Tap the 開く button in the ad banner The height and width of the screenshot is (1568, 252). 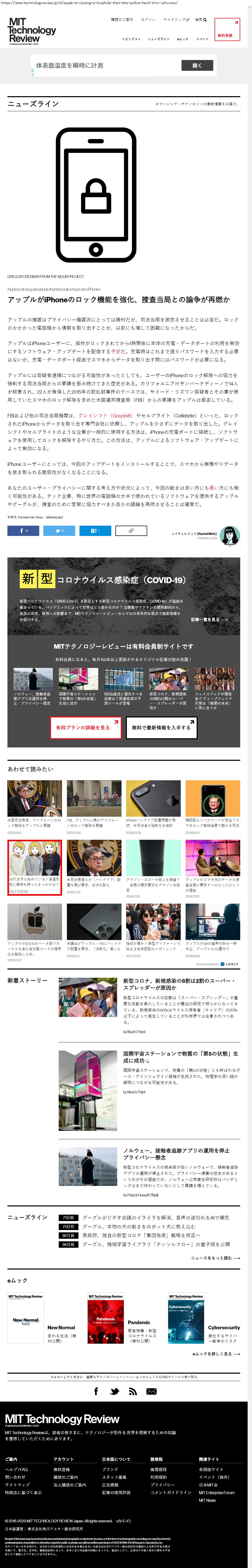point(197,66)
